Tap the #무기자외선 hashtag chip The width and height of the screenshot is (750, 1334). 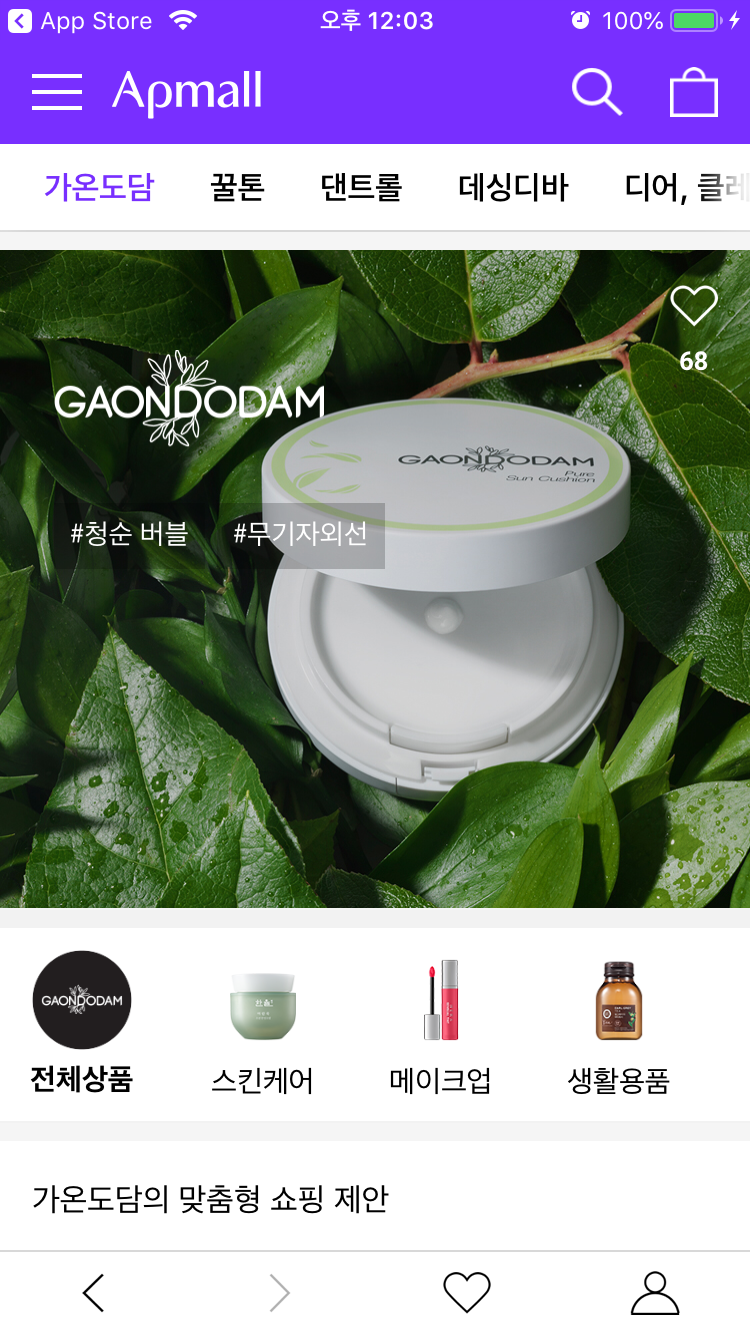301,534
